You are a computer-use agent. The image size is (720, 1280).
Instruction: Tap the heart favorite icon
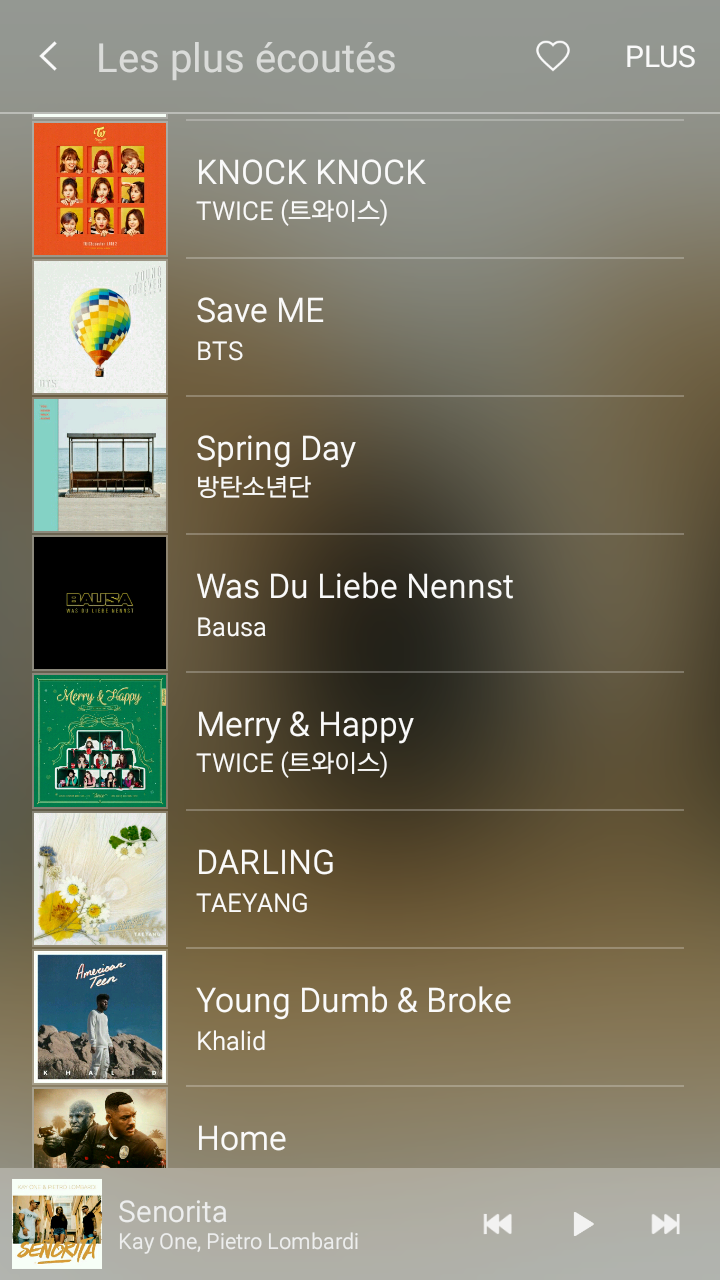552,56
